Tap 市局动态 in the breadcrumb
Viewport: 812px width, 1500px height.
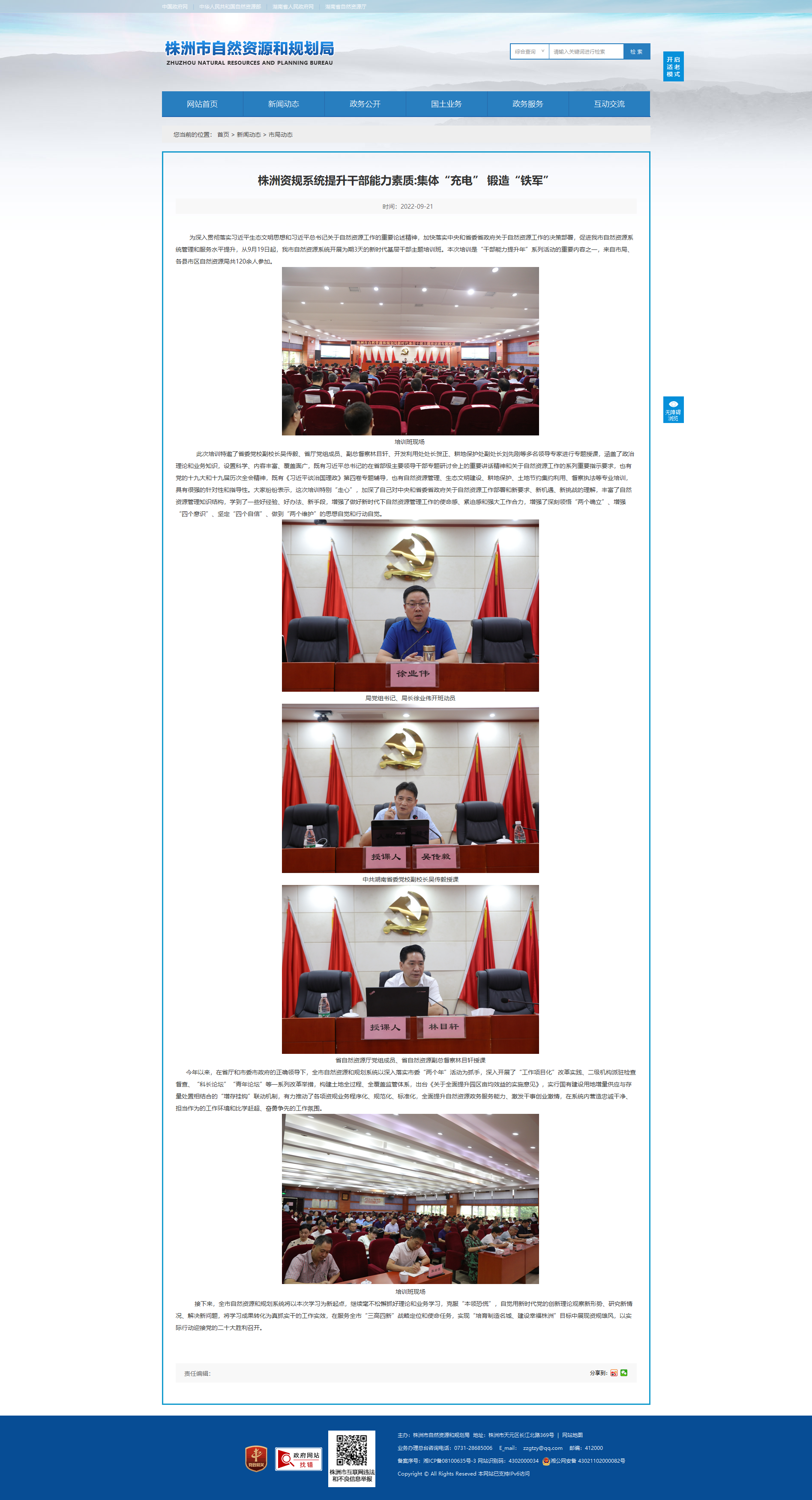[x=281, y=135]
